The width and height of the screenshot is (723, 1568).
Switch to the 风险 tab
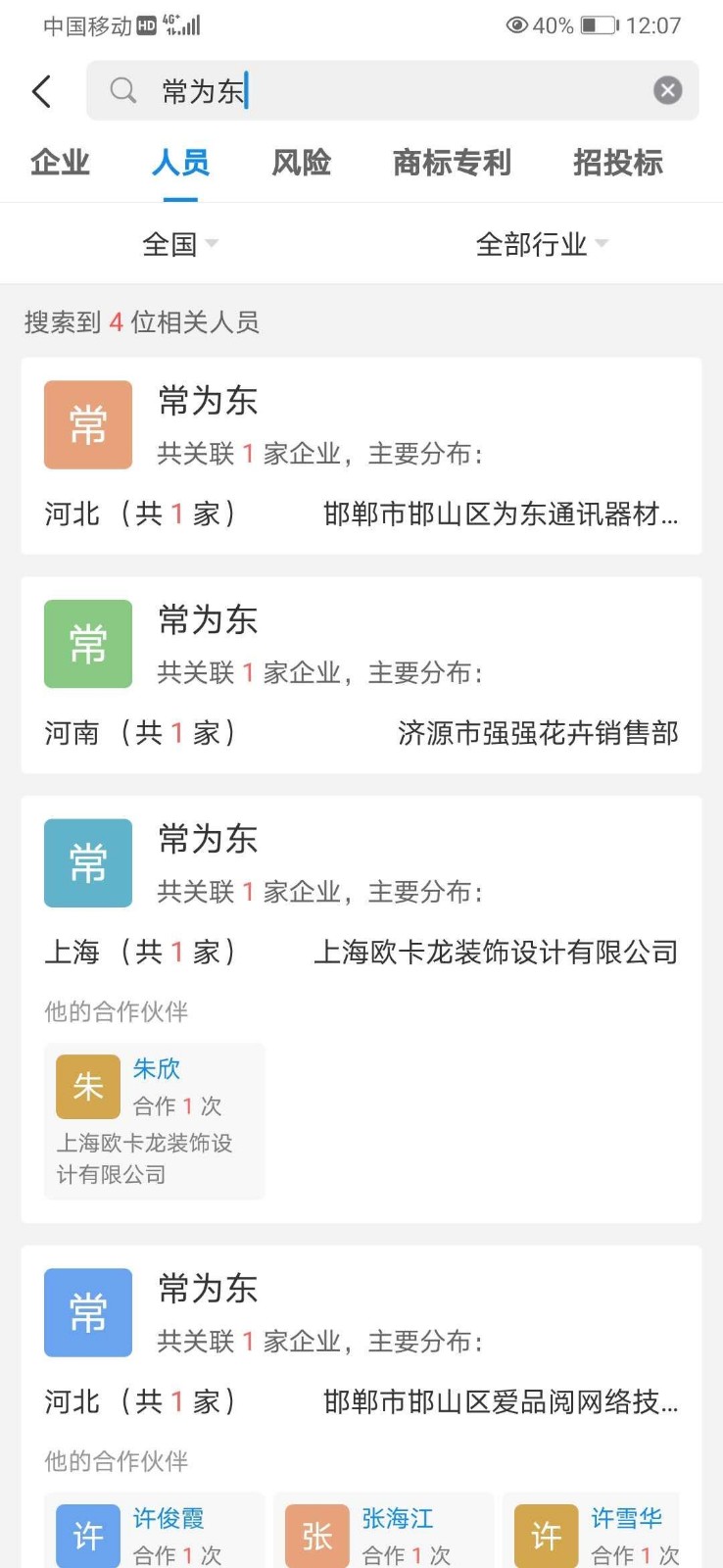tap(302, 163)
